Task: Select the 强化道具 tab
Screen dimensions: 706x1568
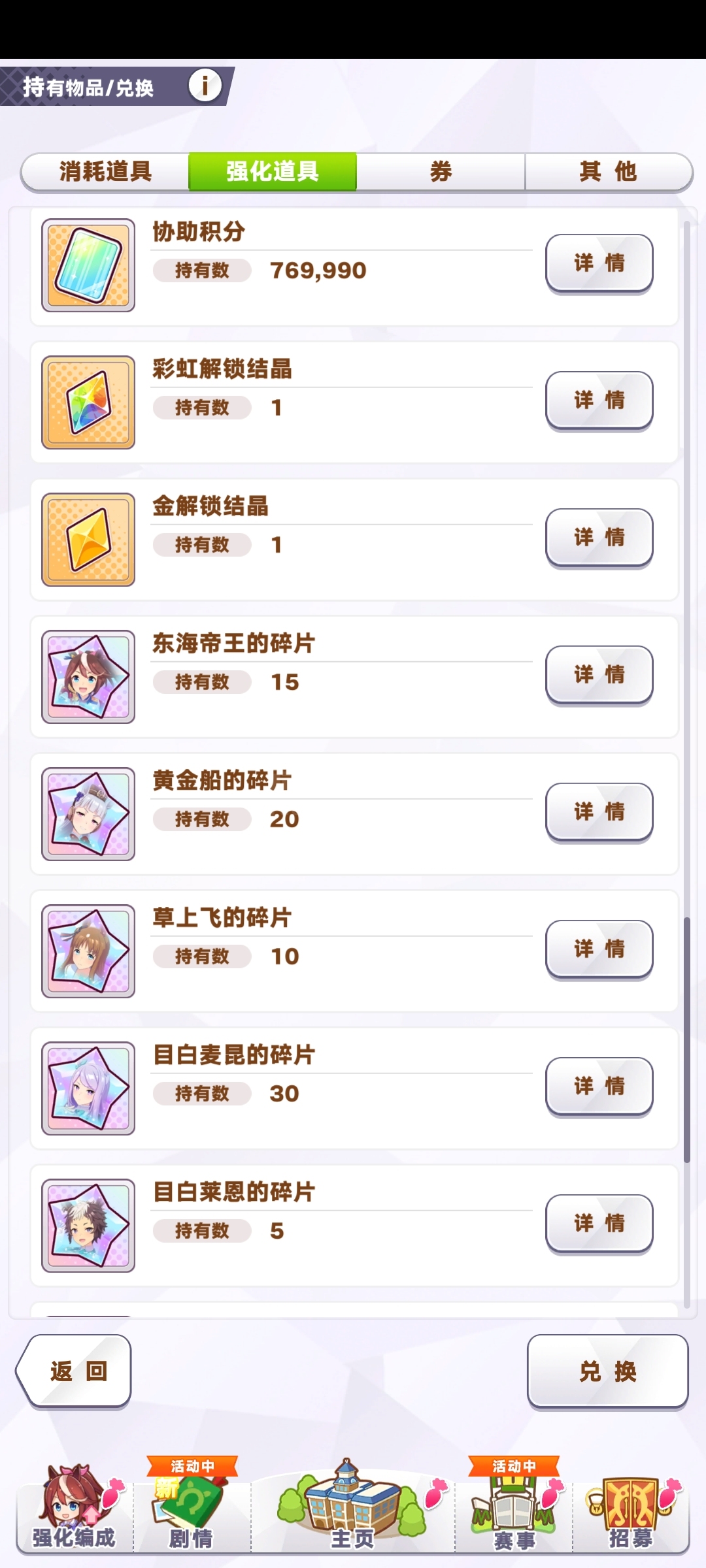Action: (x=273, y=172)
